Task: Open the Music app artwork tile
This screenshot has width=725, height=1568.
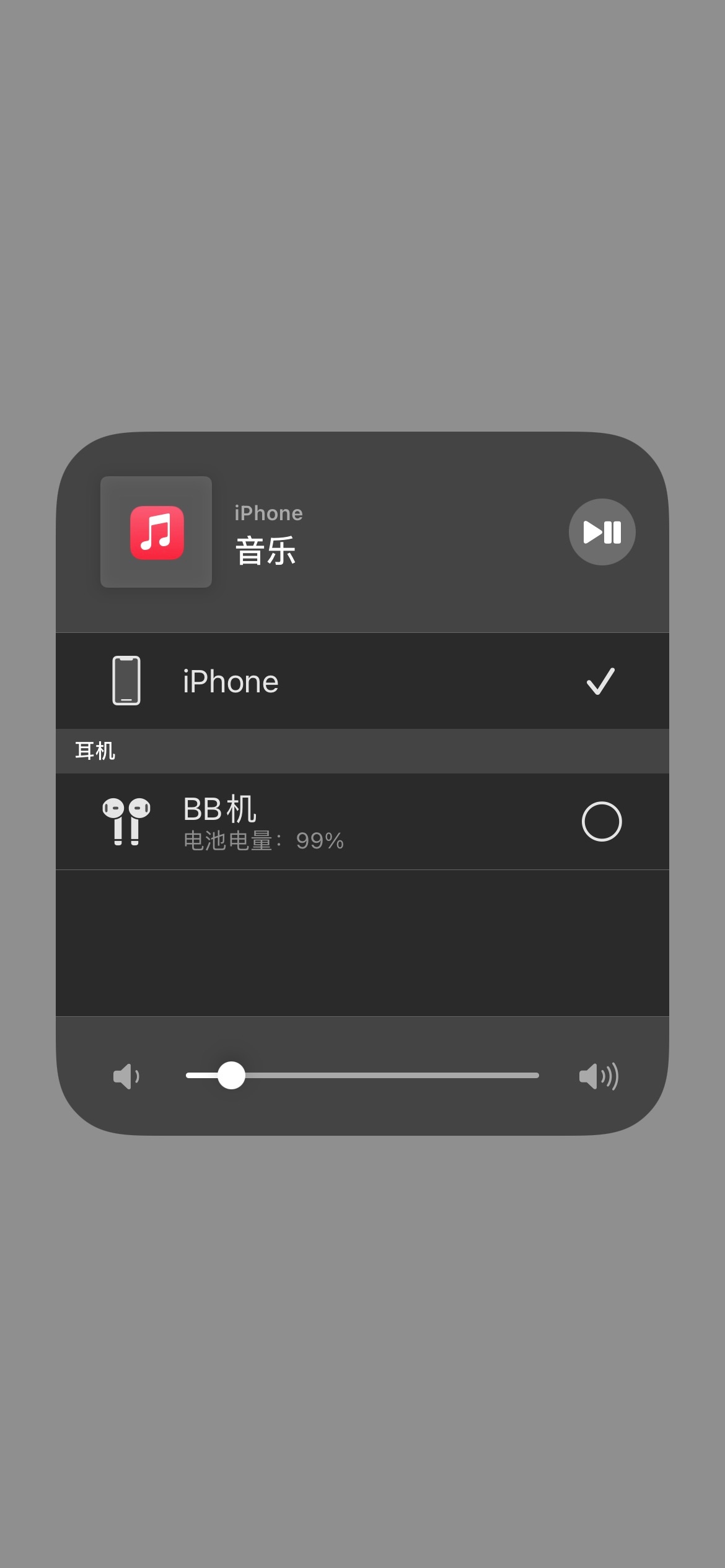Action: [x=156, y=532]
